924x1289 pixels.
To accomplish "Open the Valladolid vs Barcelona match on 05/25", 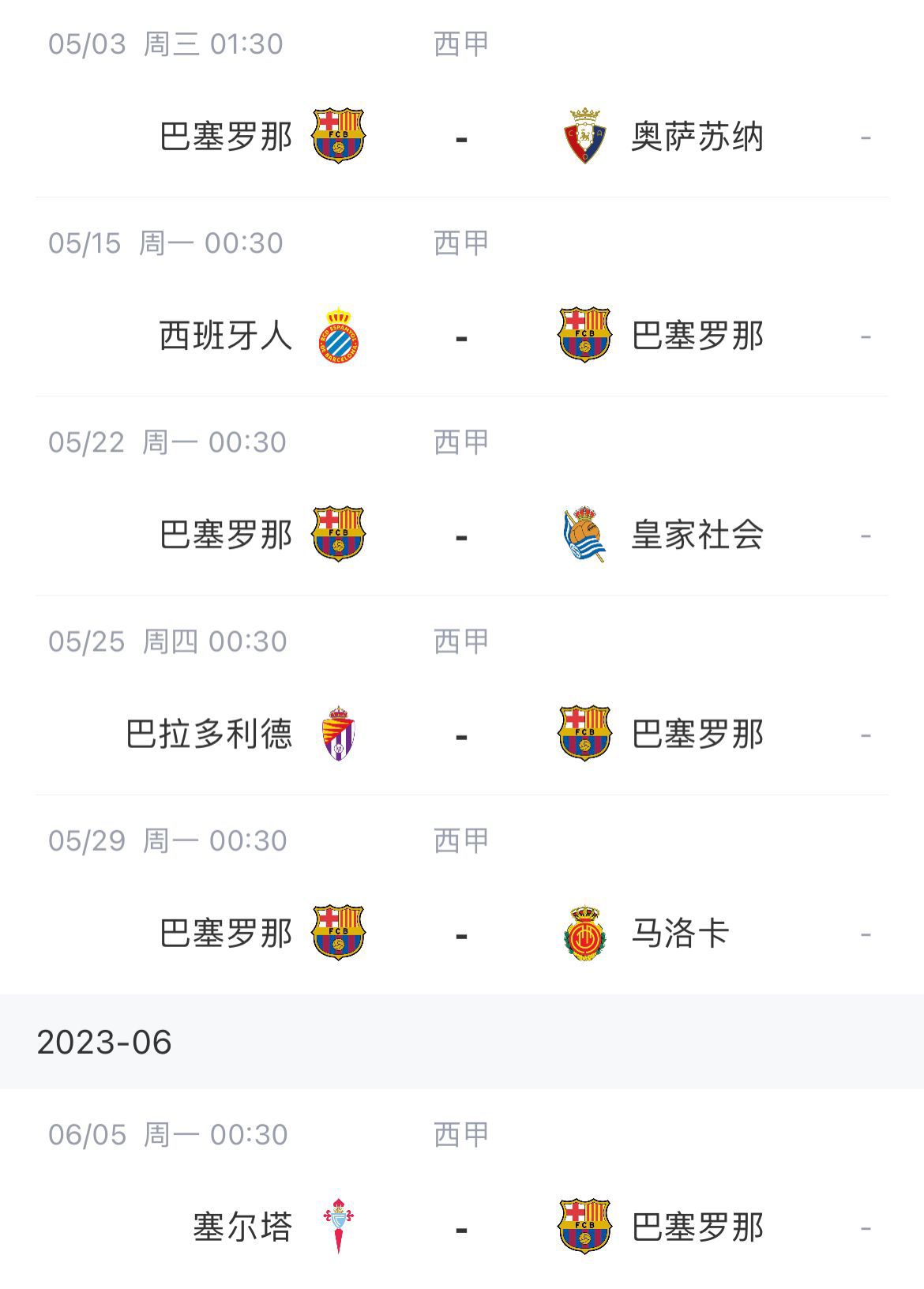I will click(461, 735).
